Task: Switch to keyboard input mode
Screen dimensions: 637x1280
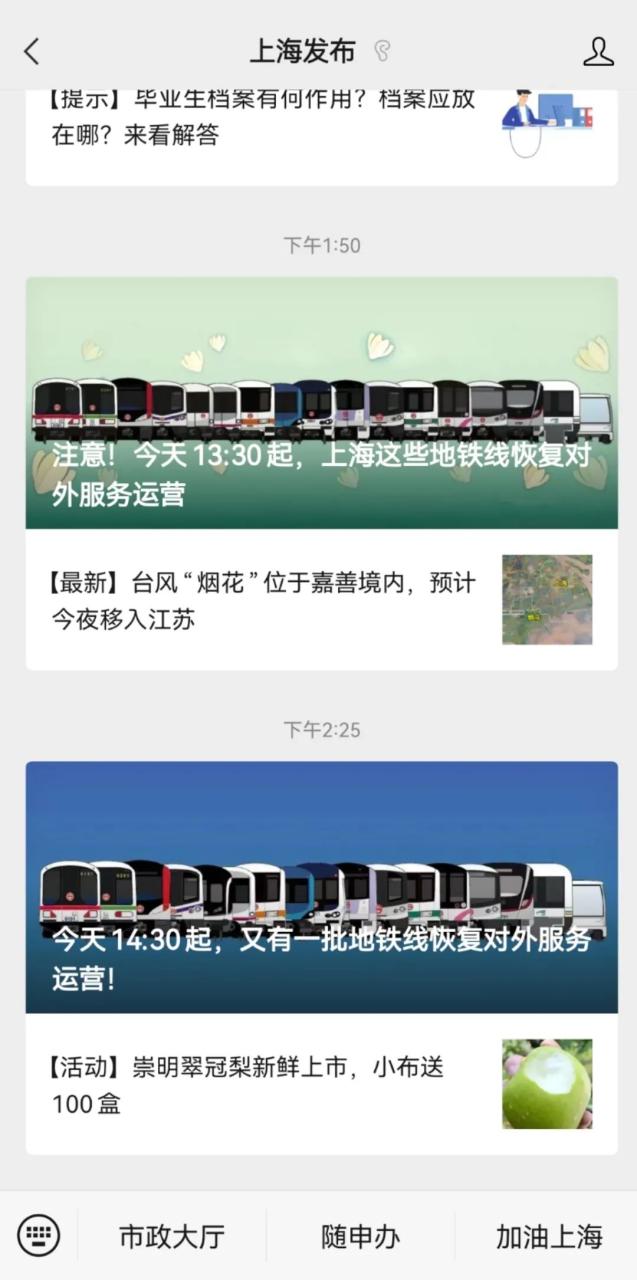Action: tap(39, 1236)
